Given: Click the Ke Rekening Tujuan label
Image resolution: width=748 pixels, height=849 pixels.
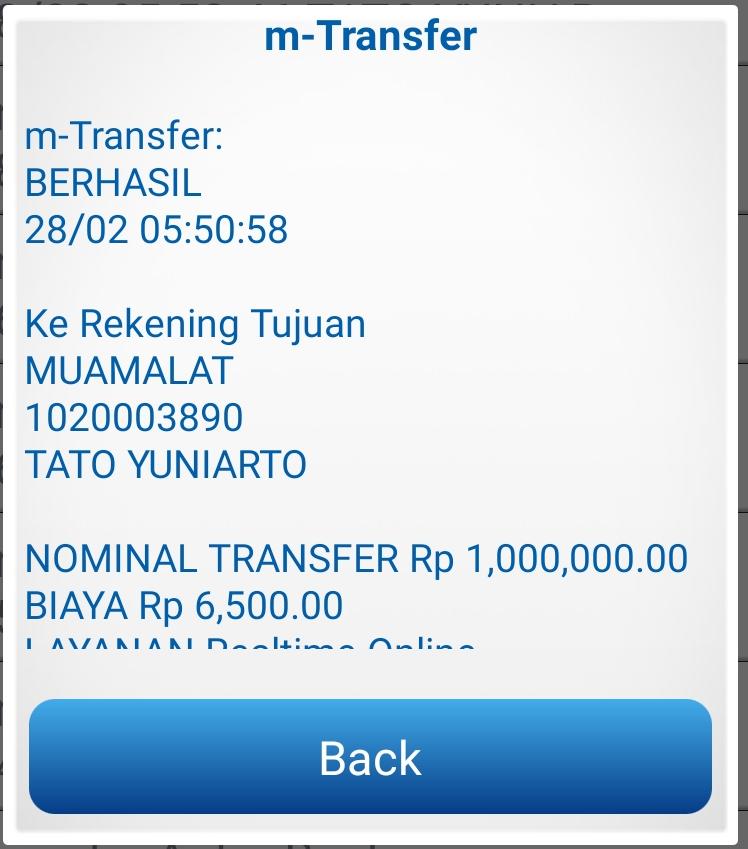Looking at the screenshot, I should pos(197,325).
